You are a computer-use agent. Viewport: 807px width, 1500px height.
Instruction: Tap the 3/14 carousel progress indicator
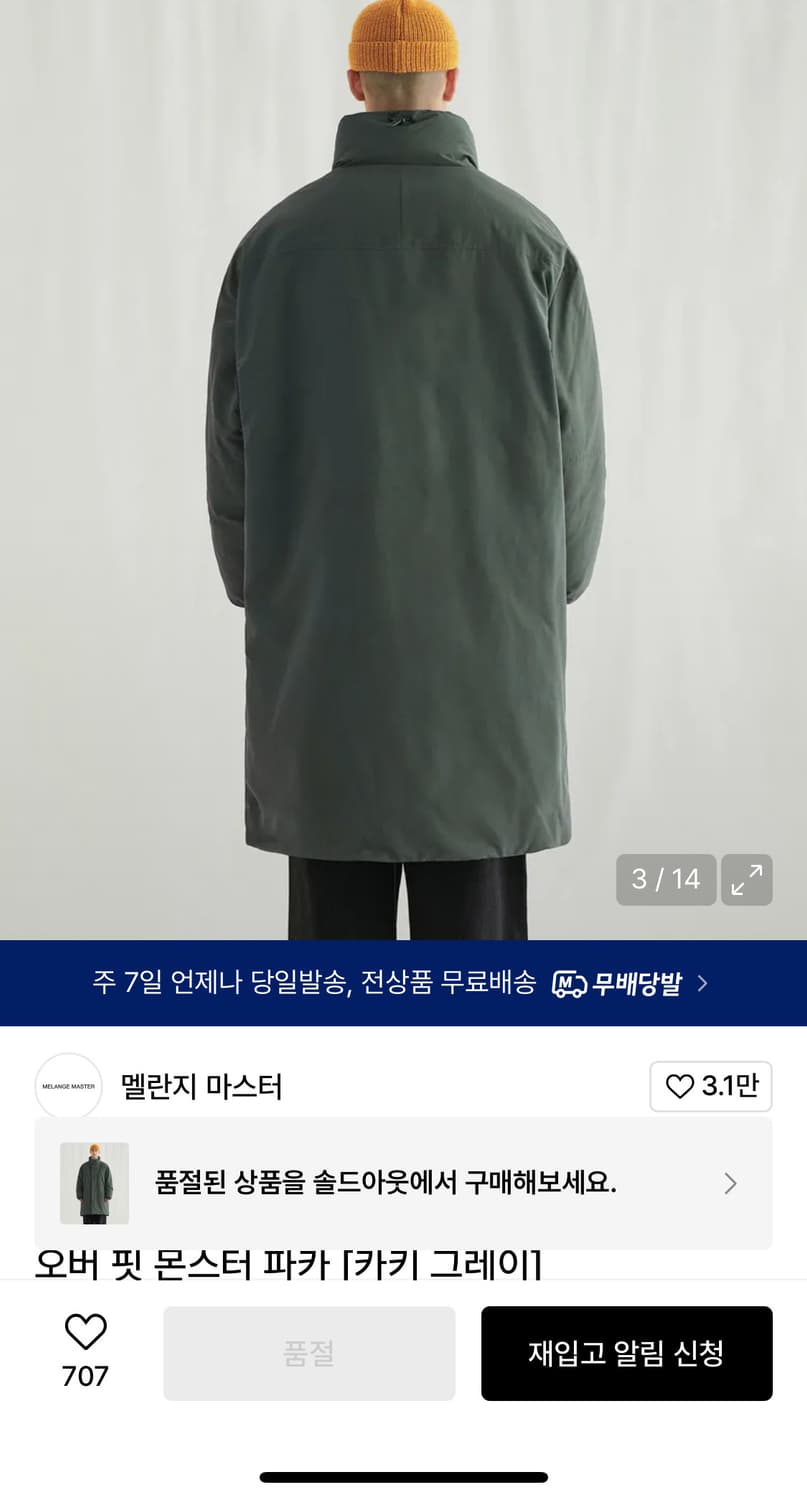665,880
